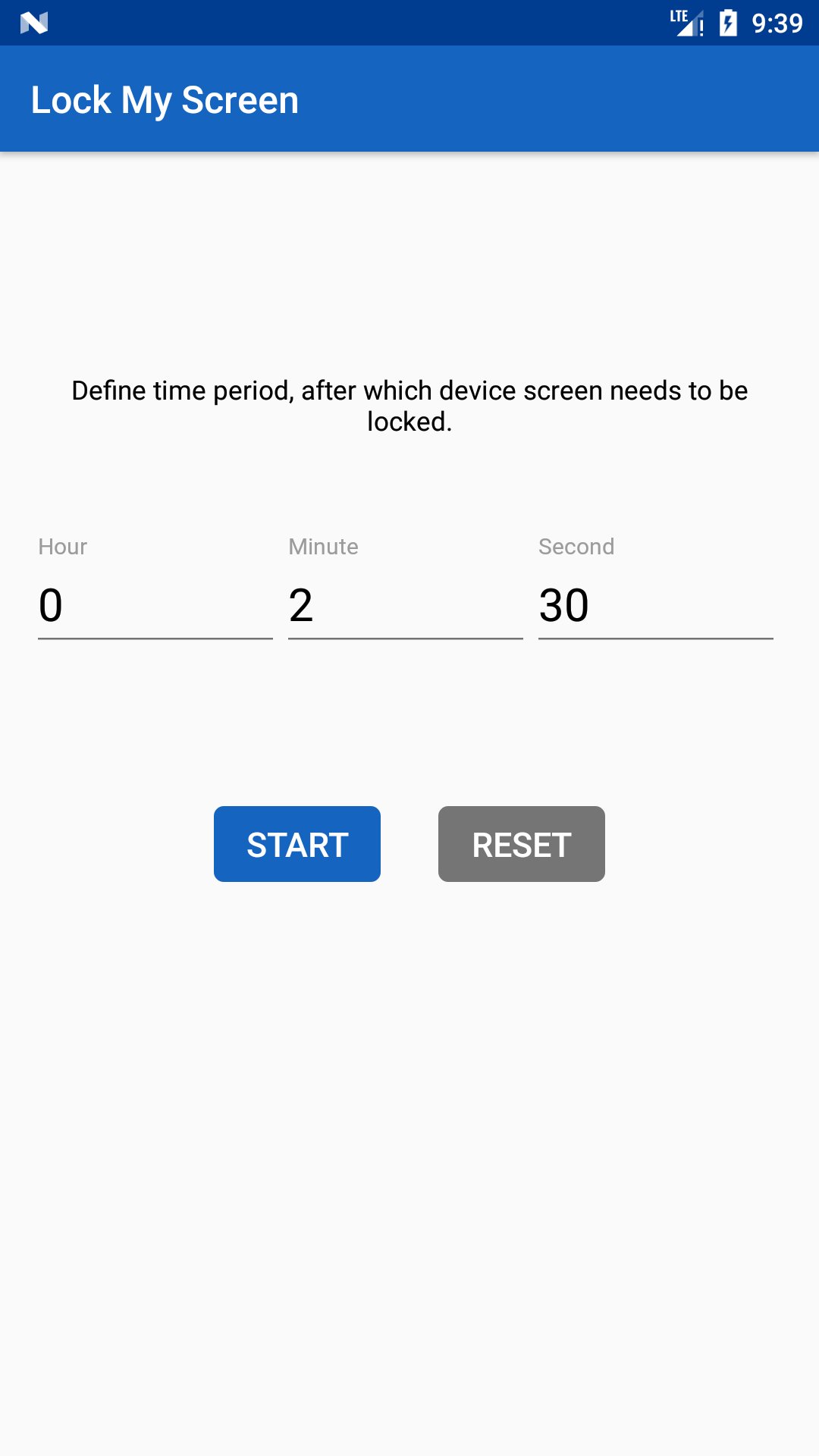Click the Second value showing 30

click(564, 607)
